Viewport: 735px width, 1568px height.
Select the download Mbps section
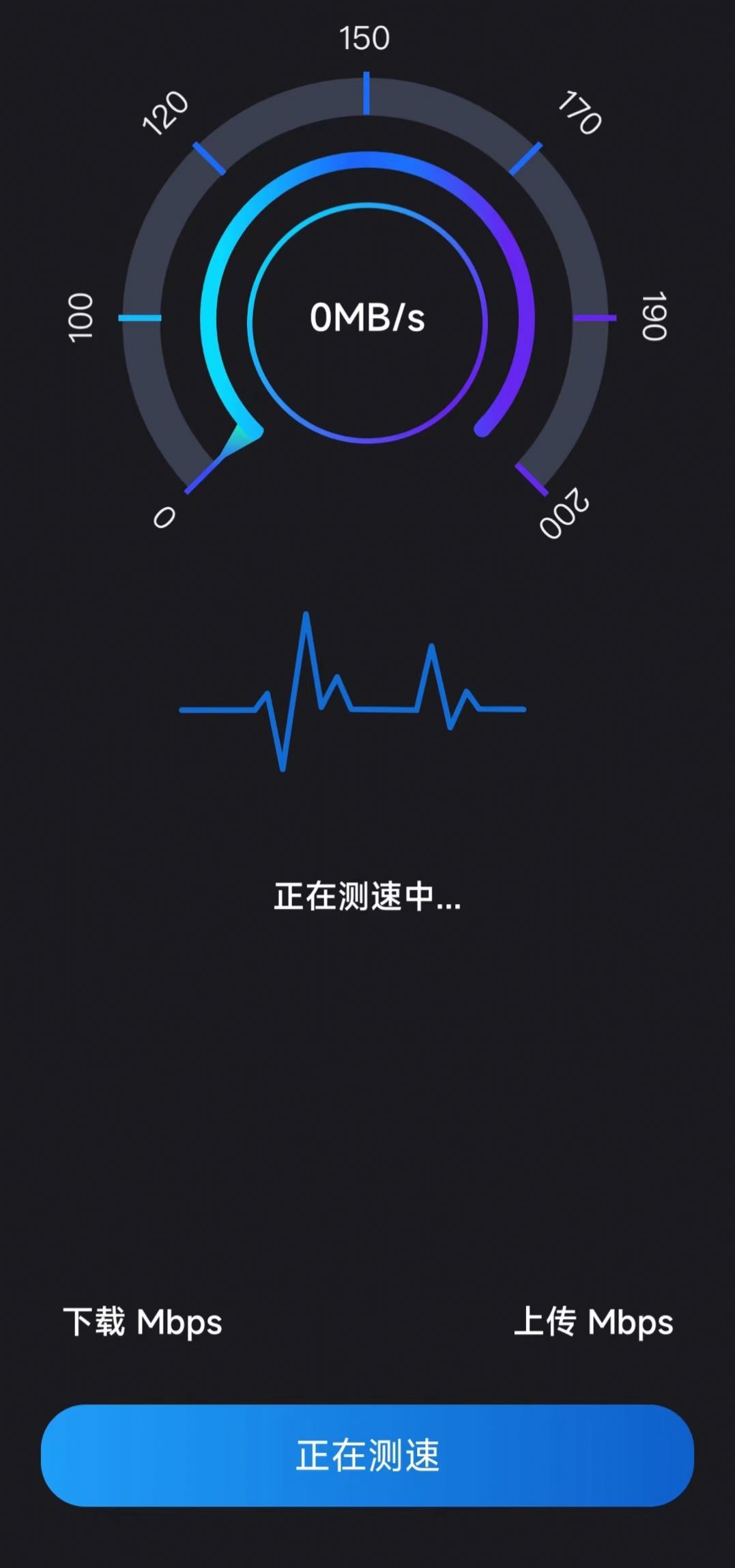point(143,1318)
